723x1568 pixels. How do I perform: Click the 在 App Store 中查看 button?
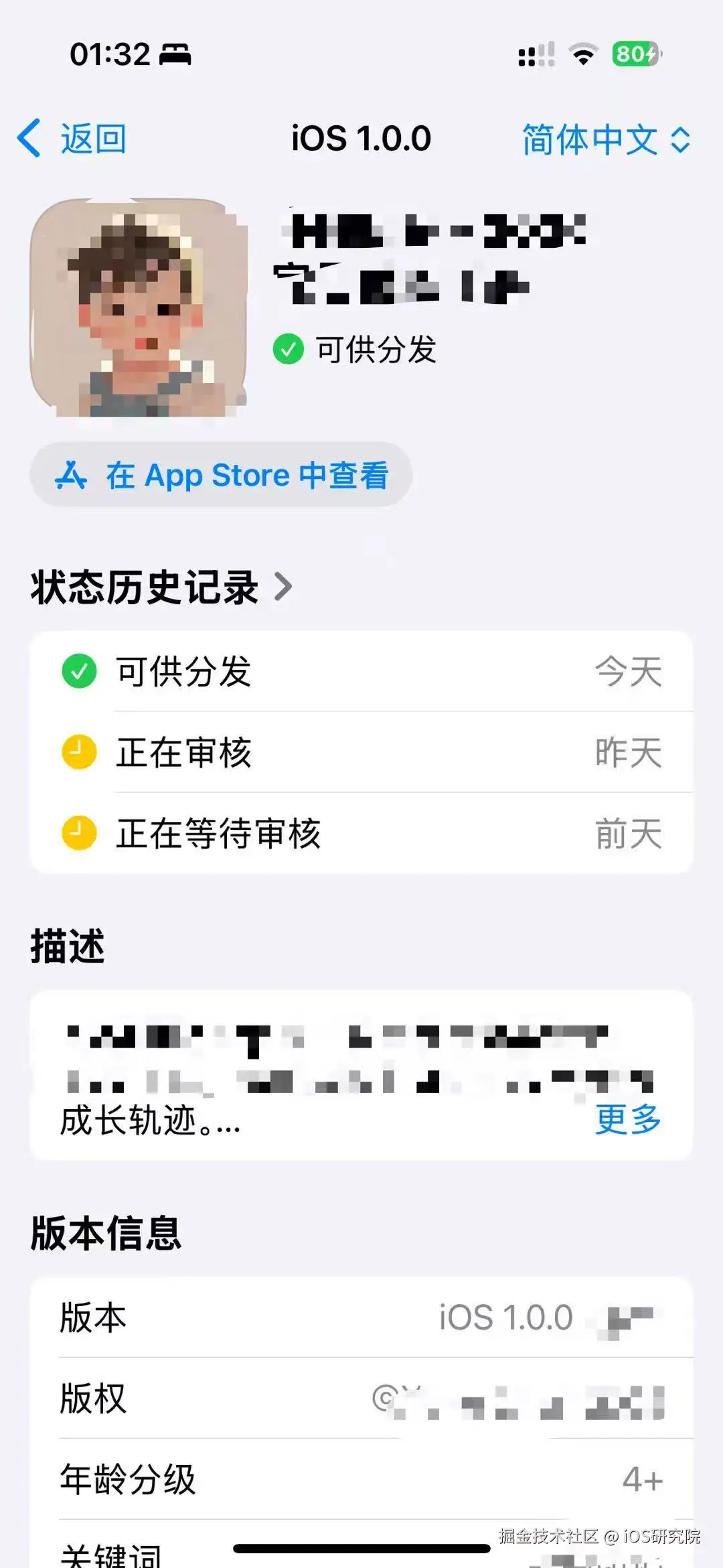click(x=222, y=476)
